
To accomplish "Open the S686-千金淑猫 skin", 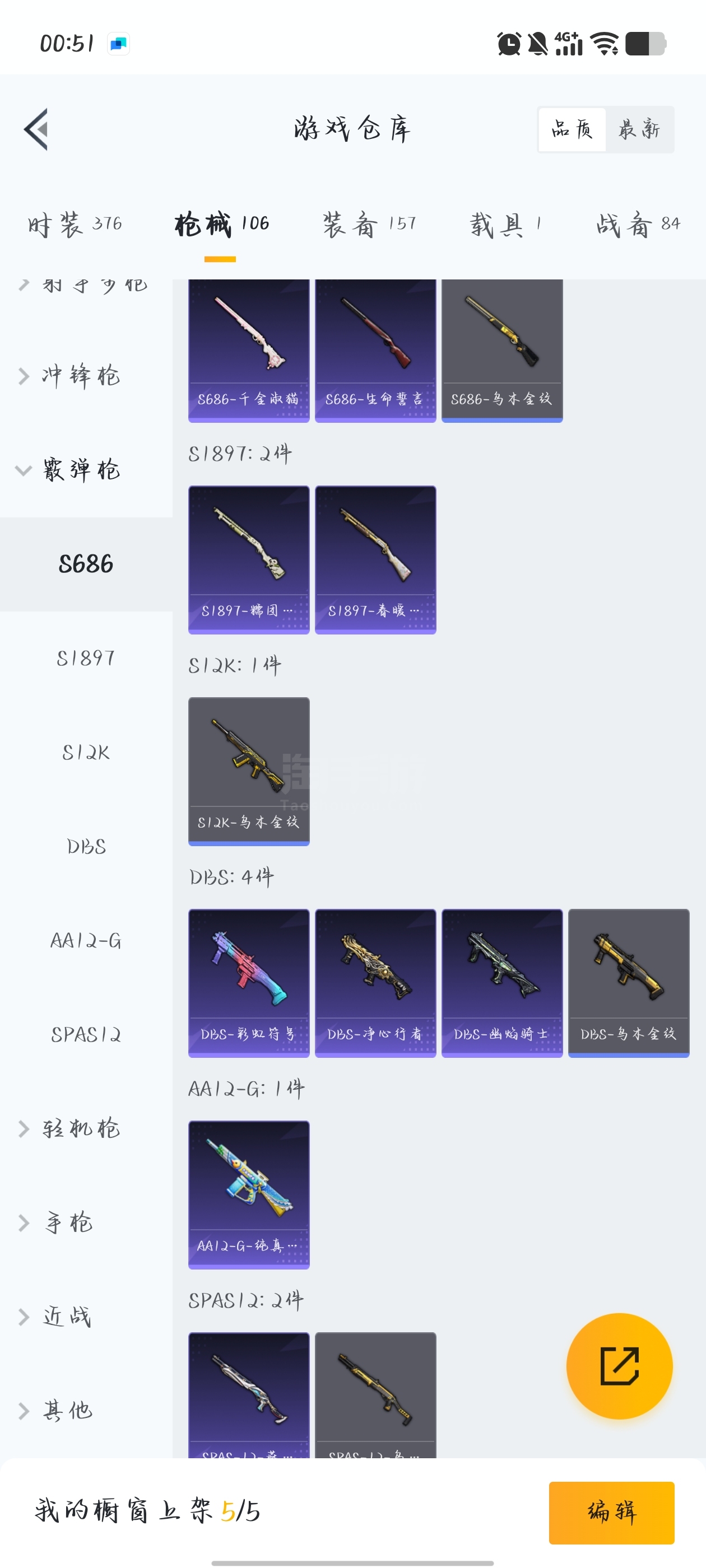I will (249, 350).
